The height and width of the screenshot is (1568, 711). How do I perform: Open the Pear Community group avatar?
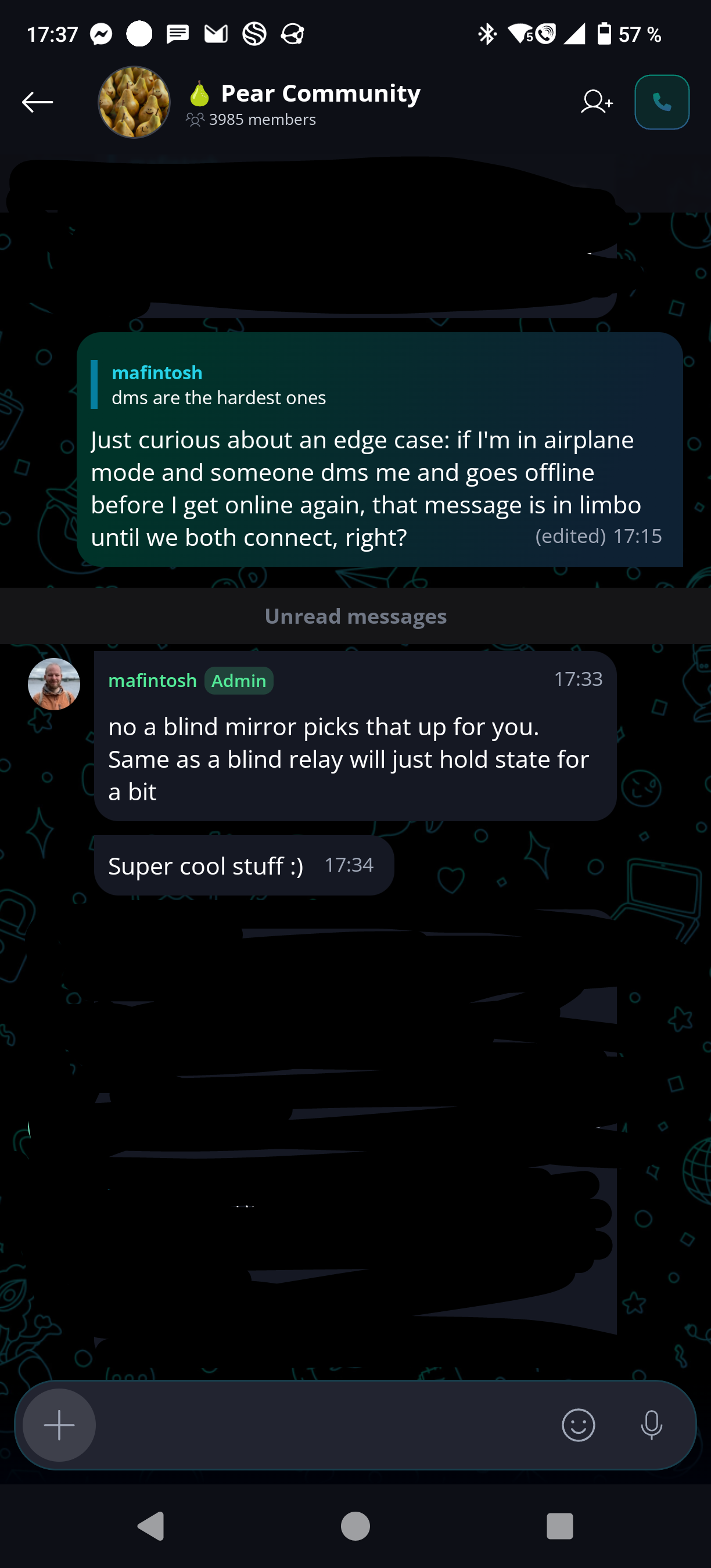click(134, 102)
